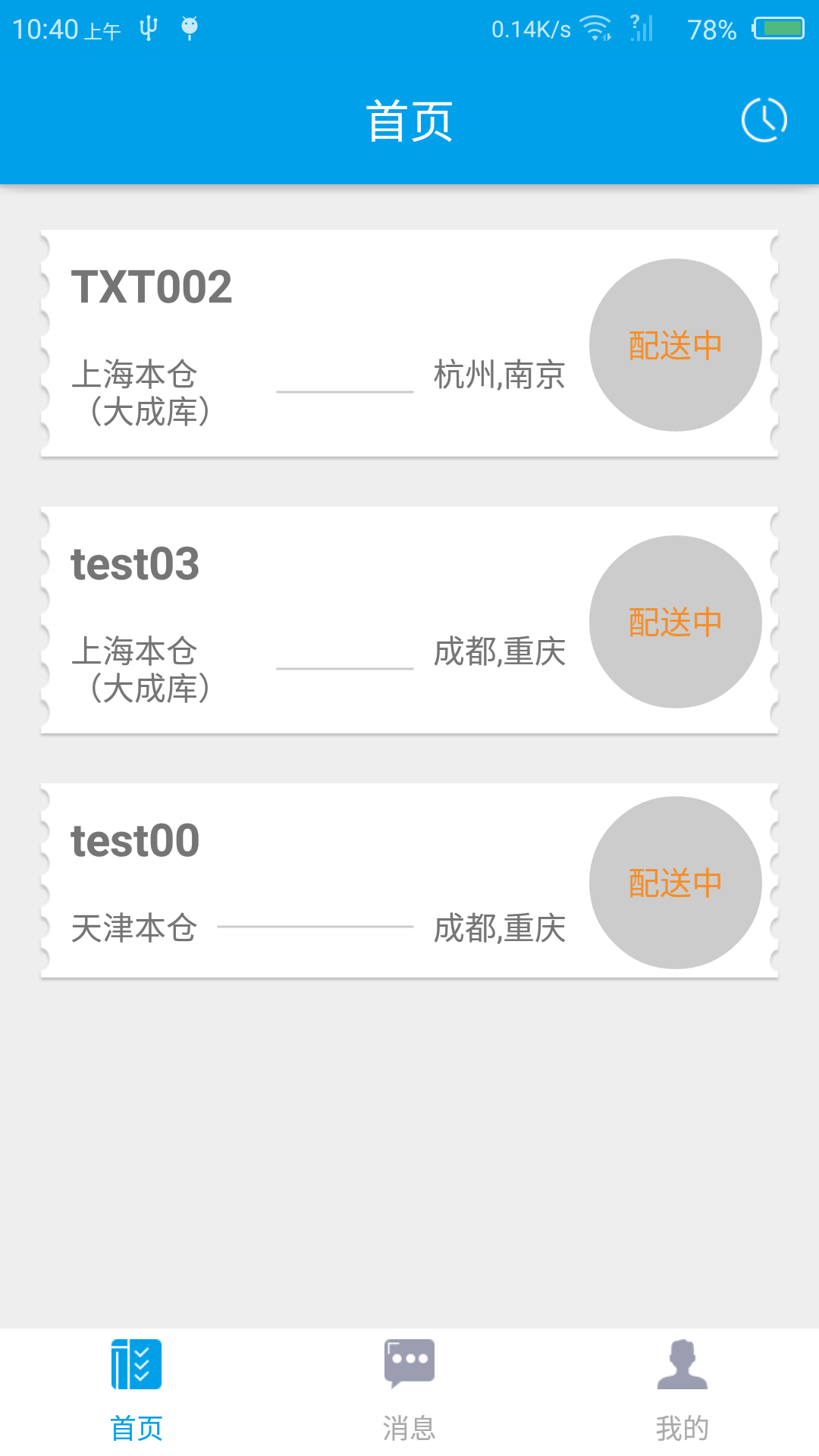This screenshot has width=819, height=1456.
Task: Tap the cellular signal icon in status bar
Action: pos(641,27)
